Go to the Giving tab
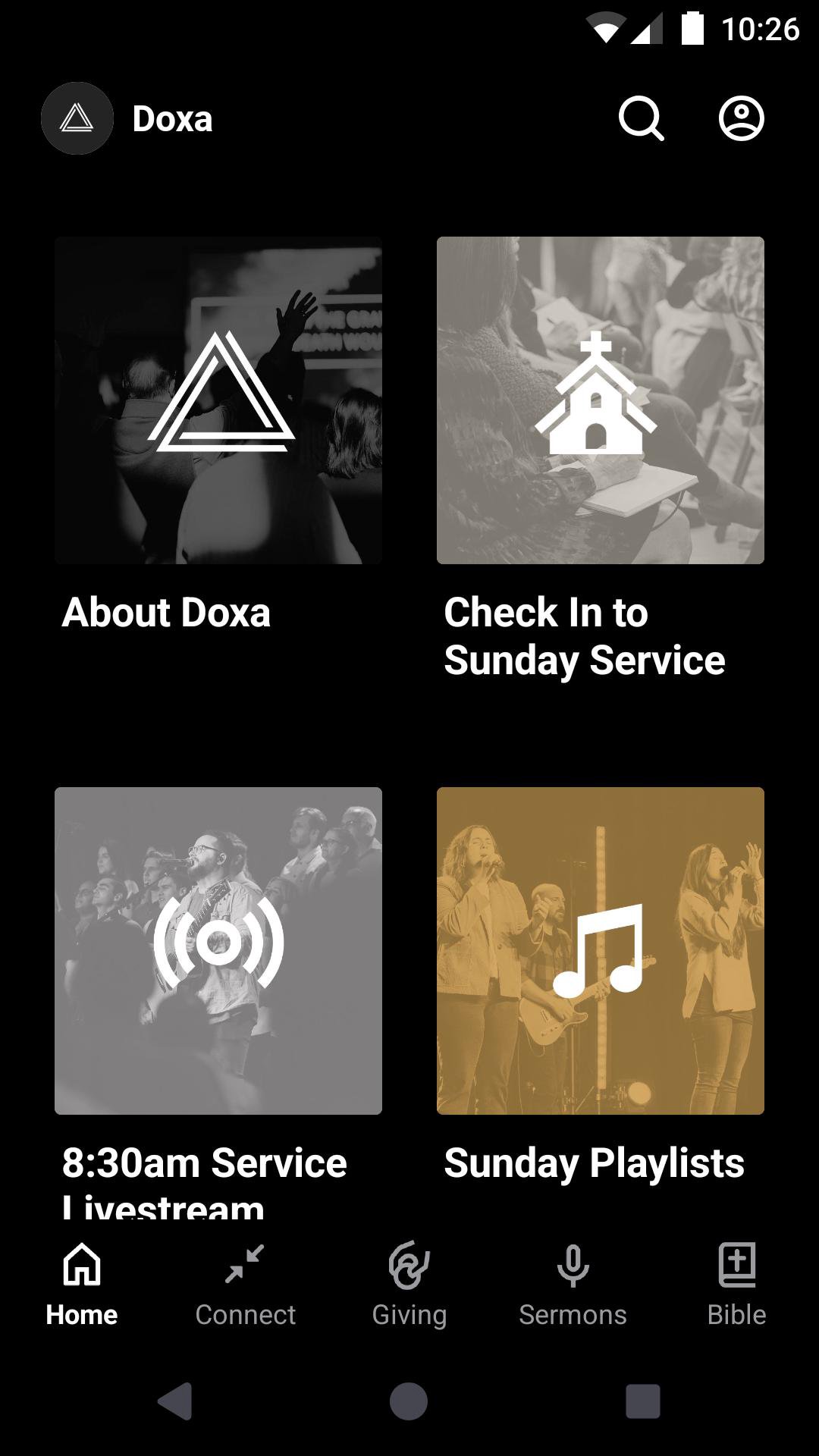Screen dimensions: 819x1456 pyautogui.click(x=409, y=1282)
